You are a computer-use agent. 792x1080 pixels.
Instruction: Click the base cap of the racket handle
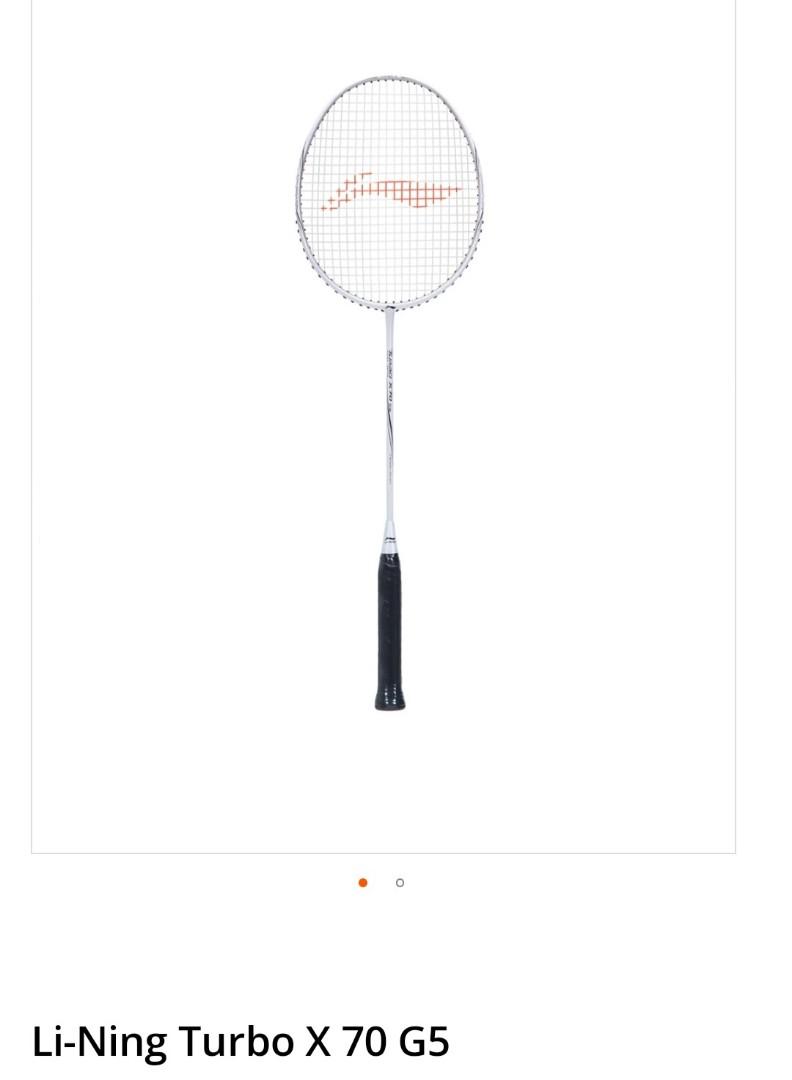(391, 700)
